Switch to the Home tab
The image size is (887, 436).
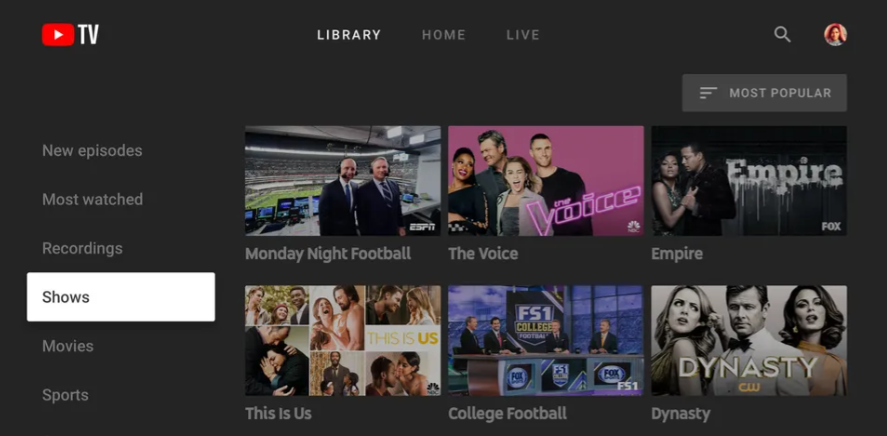[444, 35]
